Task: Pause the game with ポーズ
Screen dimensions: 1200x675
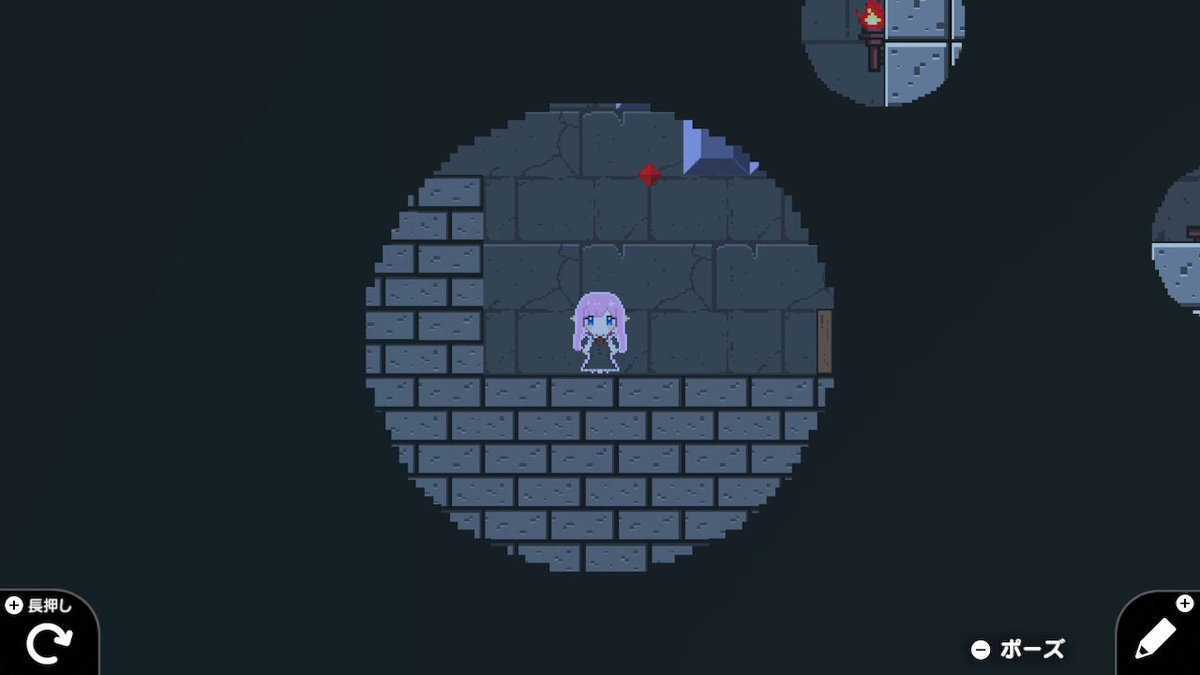Action: click(1019, 649)
